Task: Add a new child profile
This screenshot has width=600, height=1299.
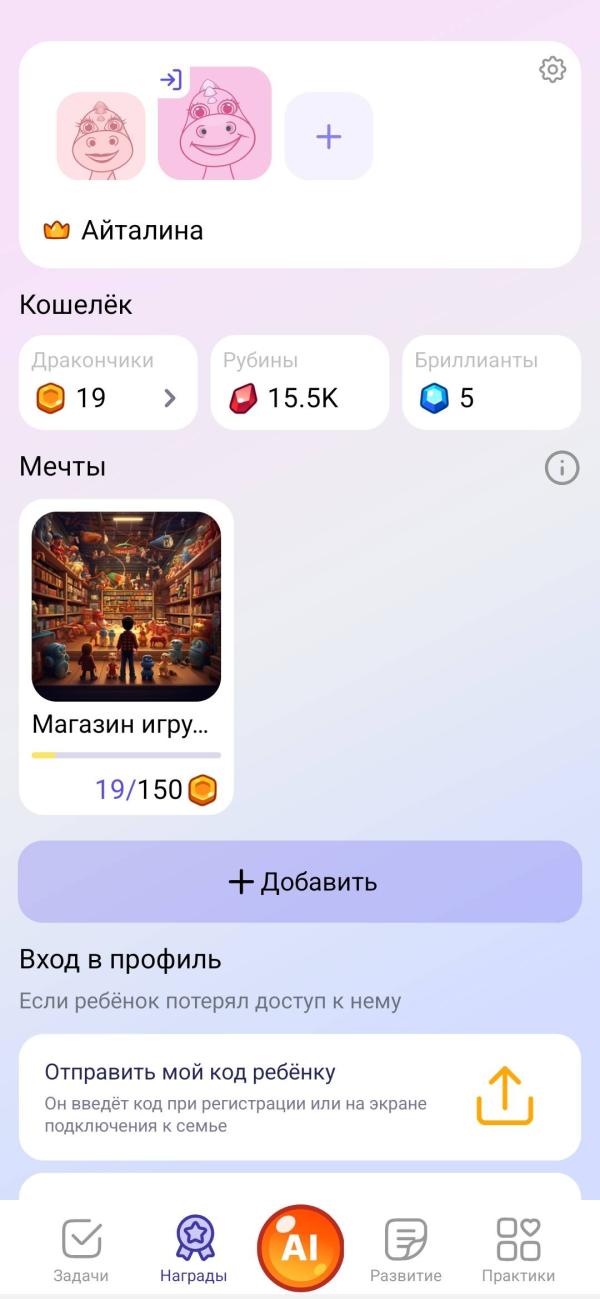Action: coord(329,136)
